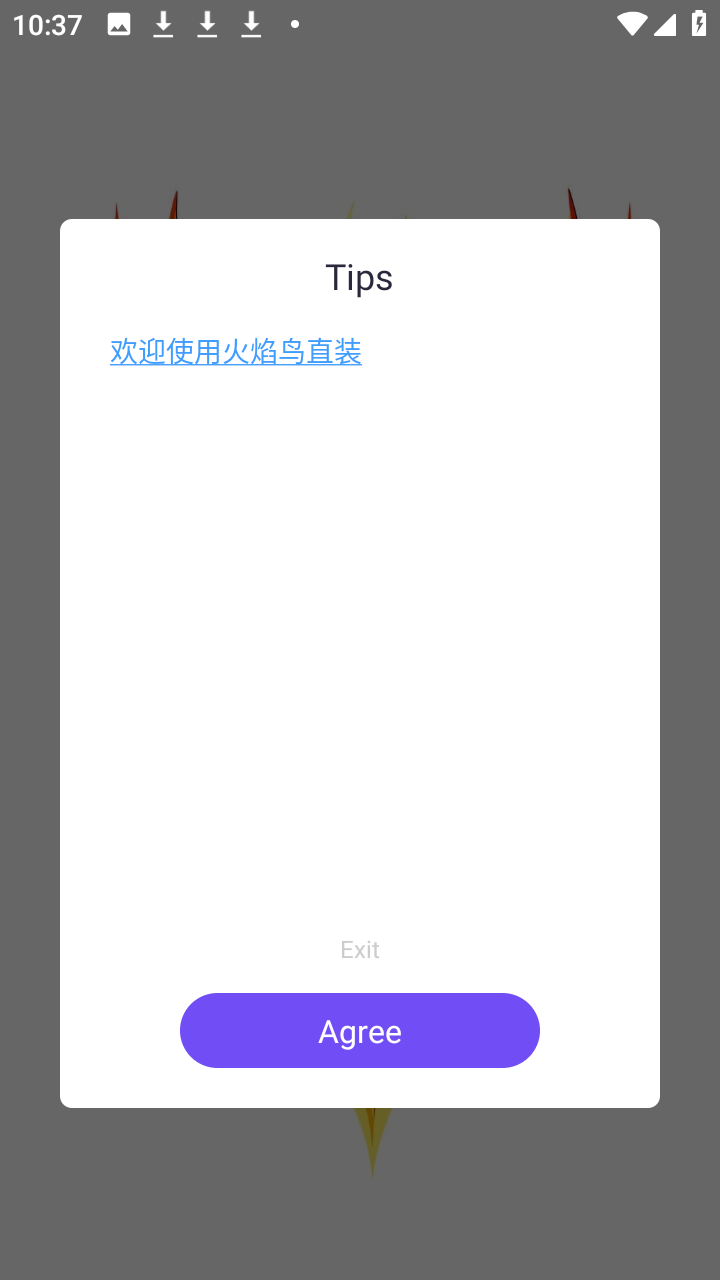Select the cellular signal icon
This screenshot has height=1280, width=720.
667,24
